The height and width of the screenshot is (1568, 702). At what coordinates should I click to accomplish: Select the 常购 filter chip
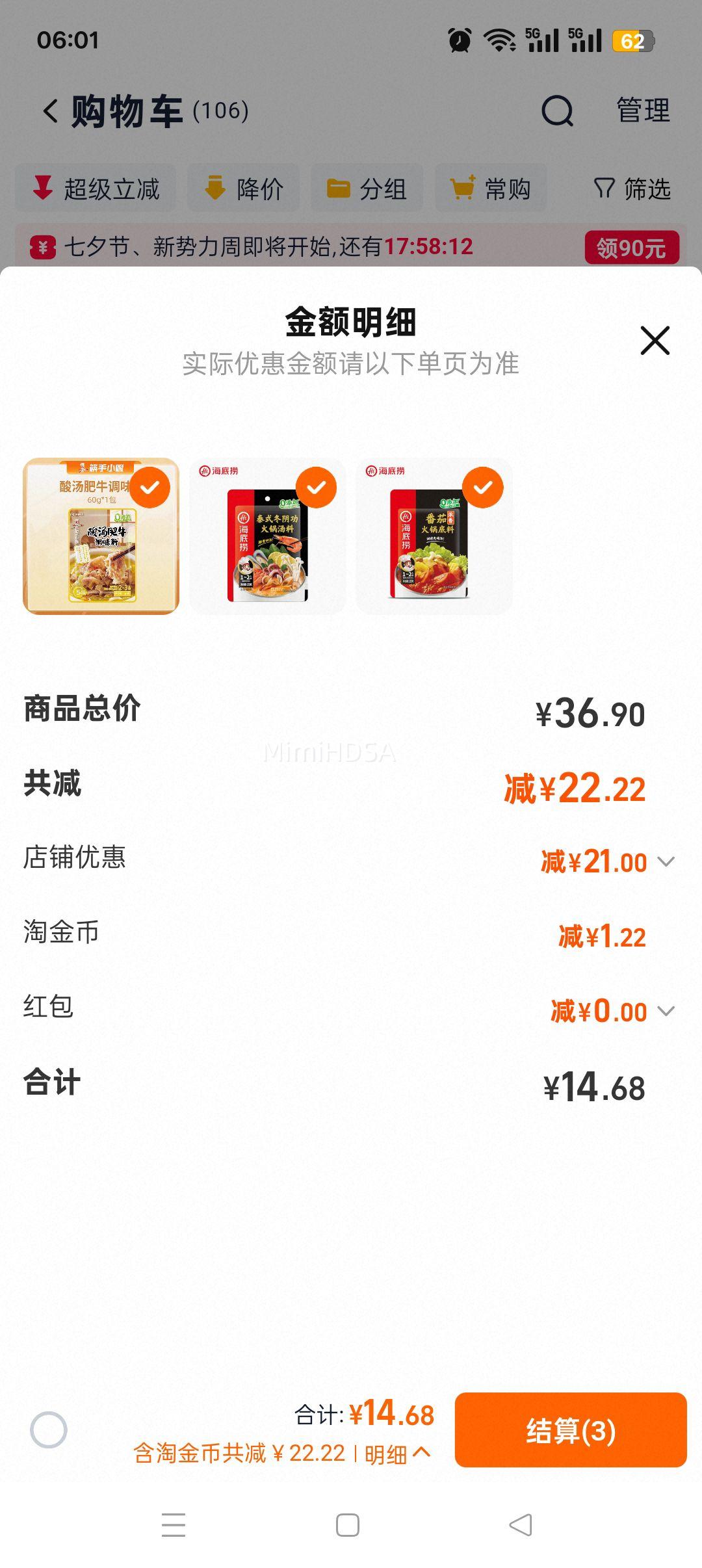click(x=491, y=189)
